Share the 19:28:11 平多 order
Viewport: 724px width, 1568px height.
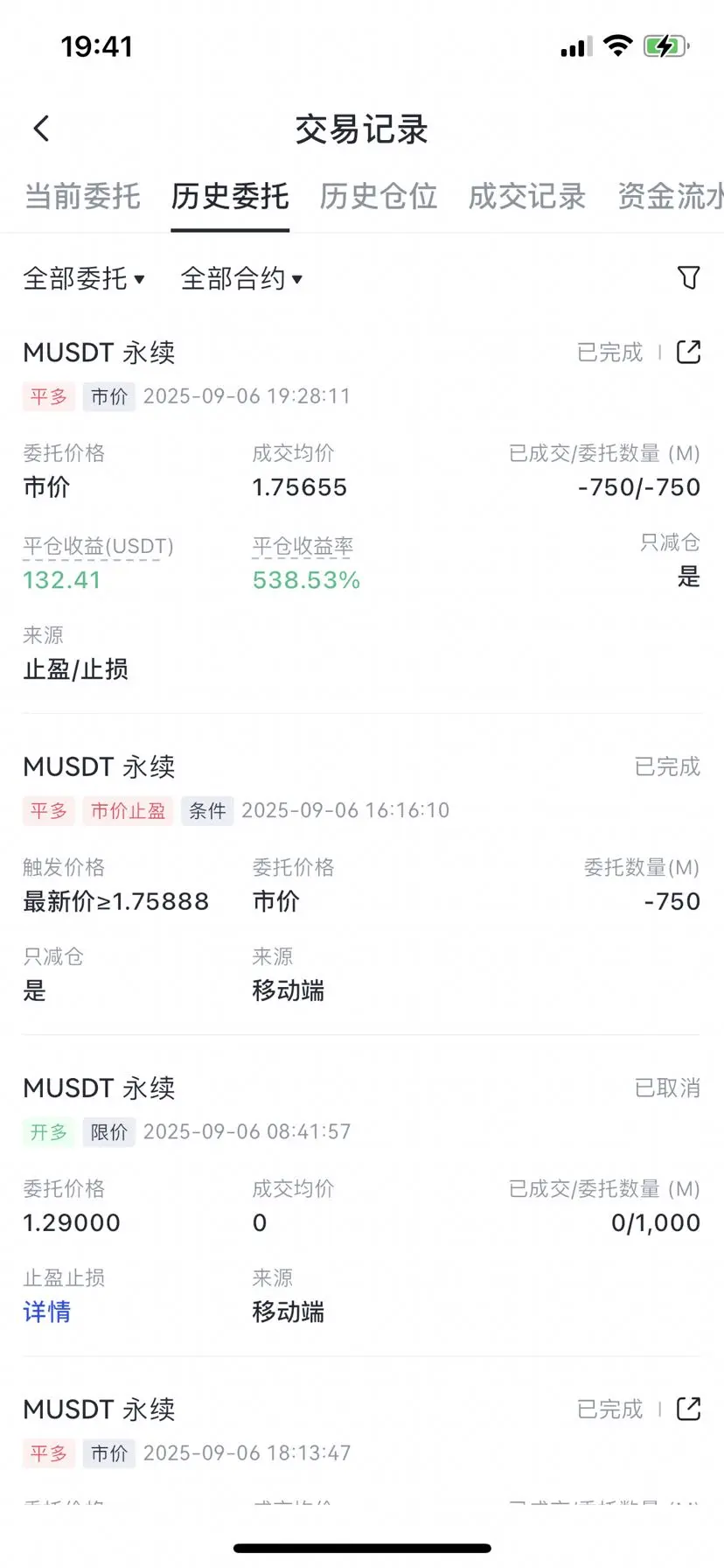(x=689, y=352)
